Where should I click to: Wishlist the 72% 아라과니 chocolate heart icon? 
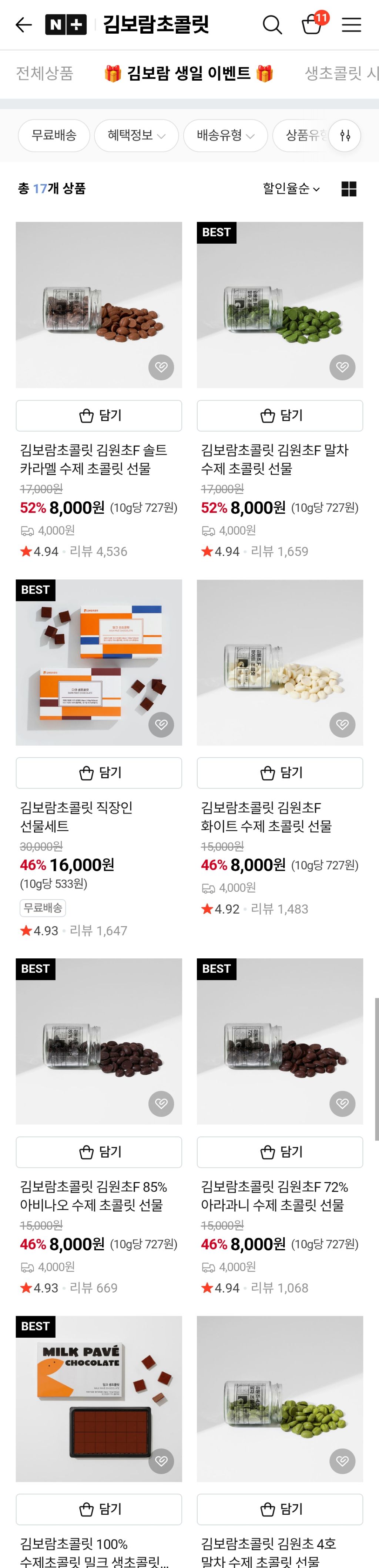(342, 1104)
